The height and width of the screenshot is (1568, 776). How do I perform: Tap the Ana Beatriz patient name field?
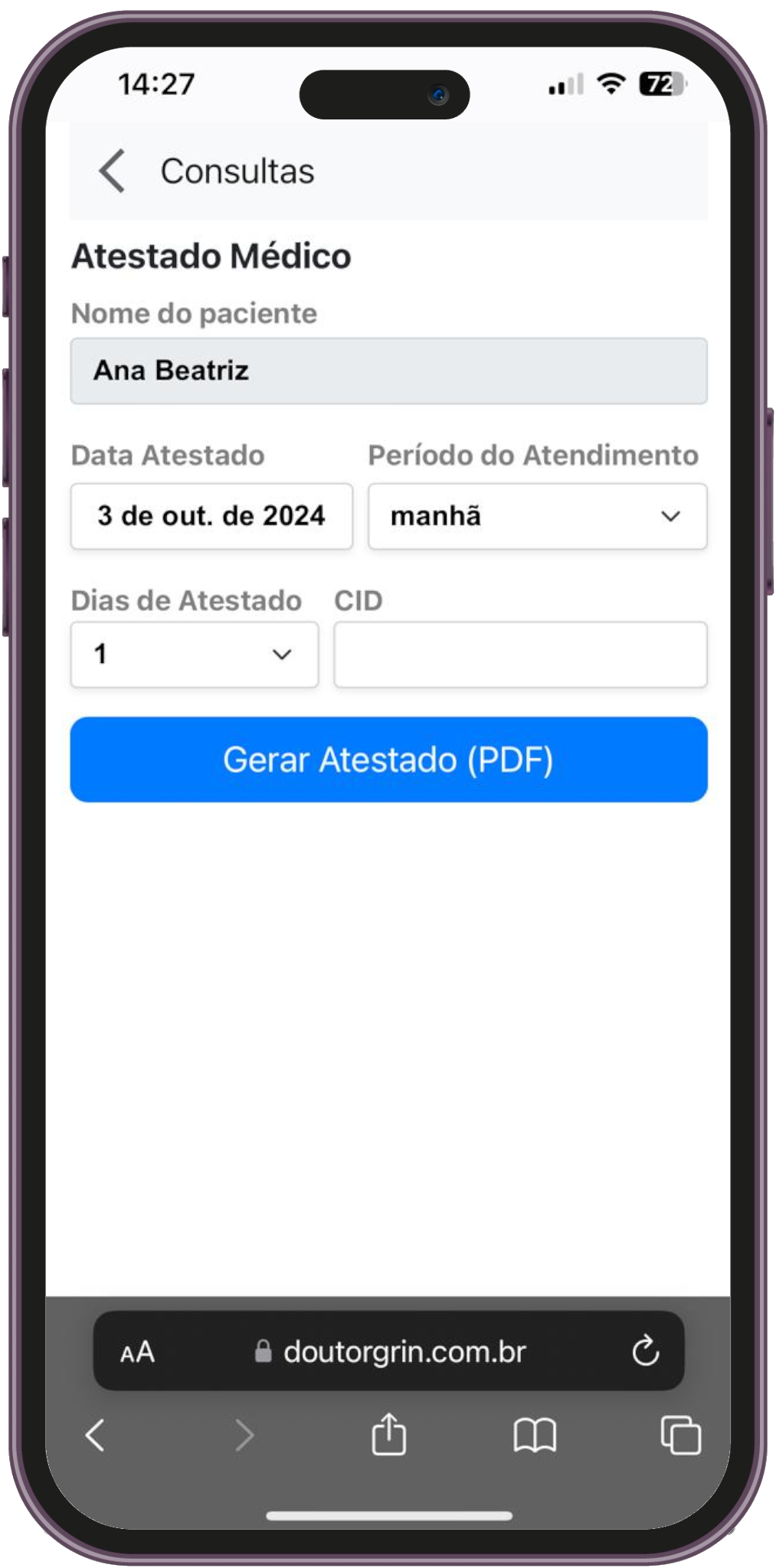point(388,371)
